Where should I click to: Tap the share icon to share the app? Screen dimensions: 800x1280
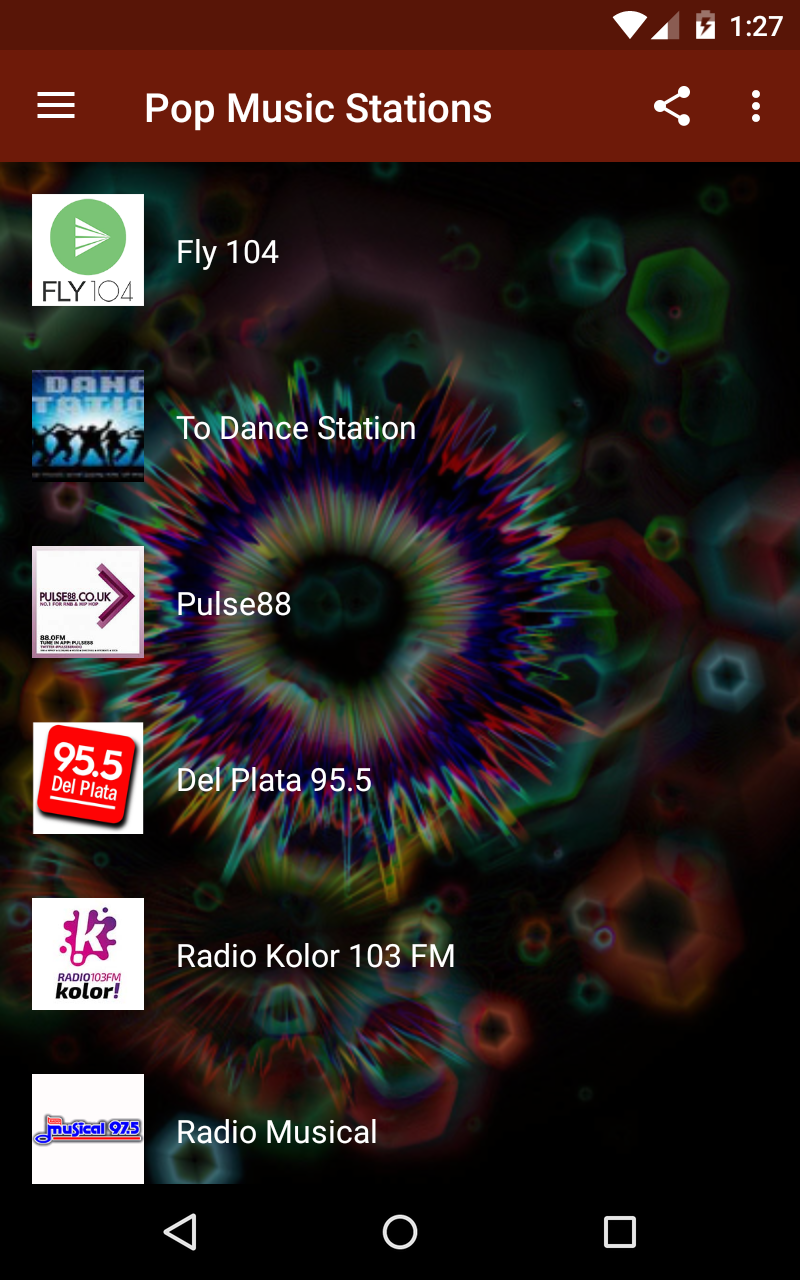coord(672,106)
